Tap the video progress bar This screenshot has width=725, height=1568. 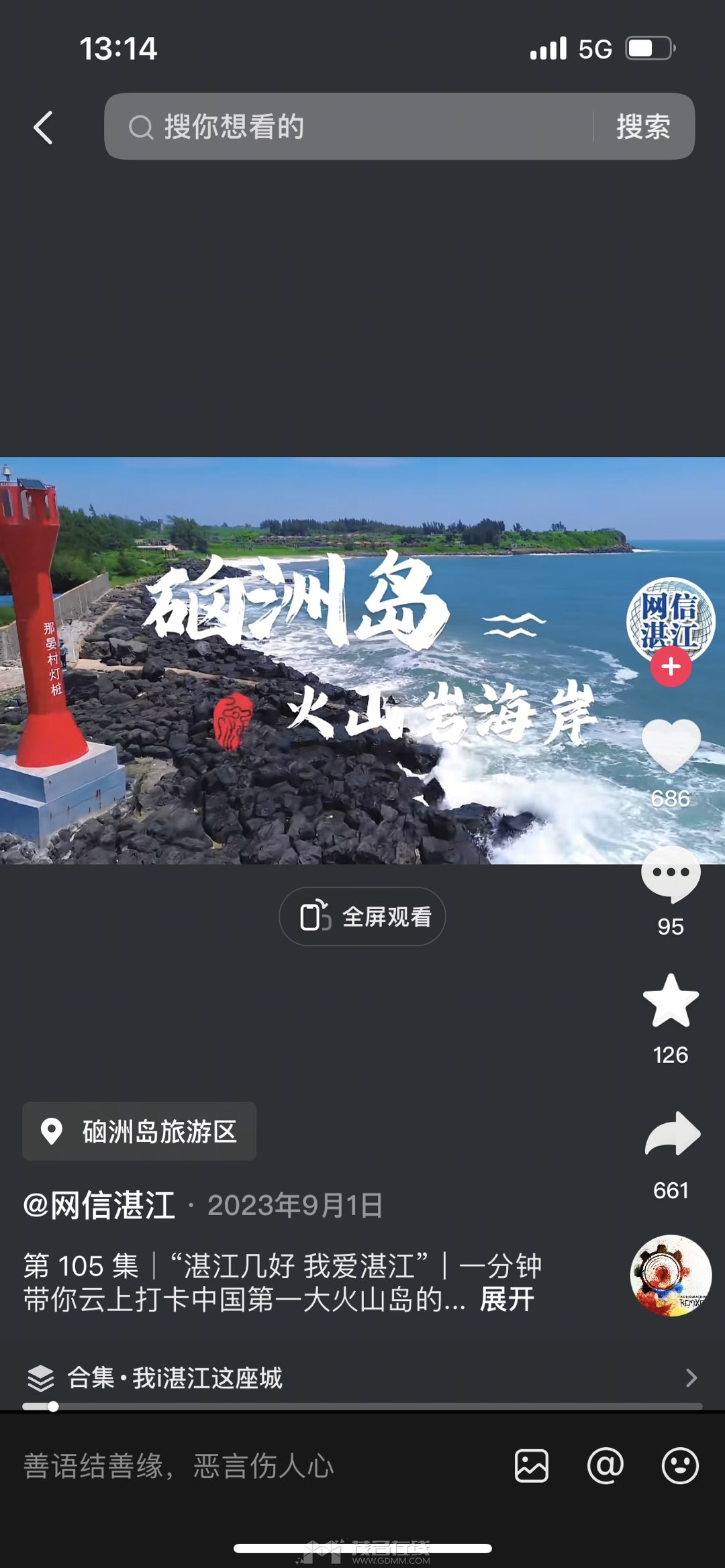click(362, 1406)
